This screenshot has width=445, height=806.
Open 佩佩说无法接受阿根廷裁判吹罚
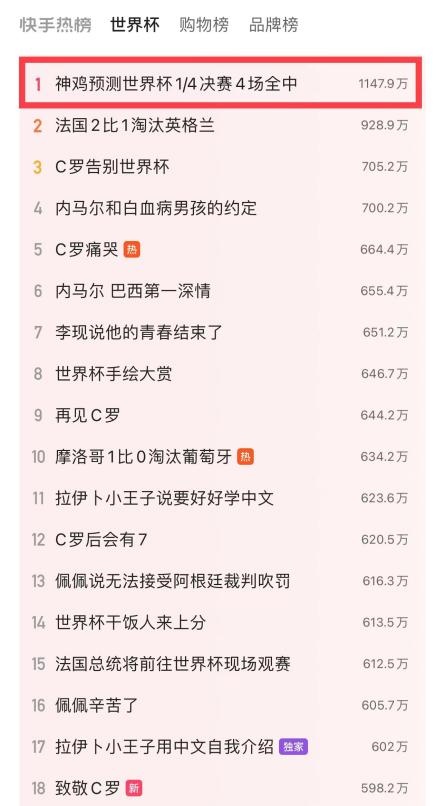point(220,581)
